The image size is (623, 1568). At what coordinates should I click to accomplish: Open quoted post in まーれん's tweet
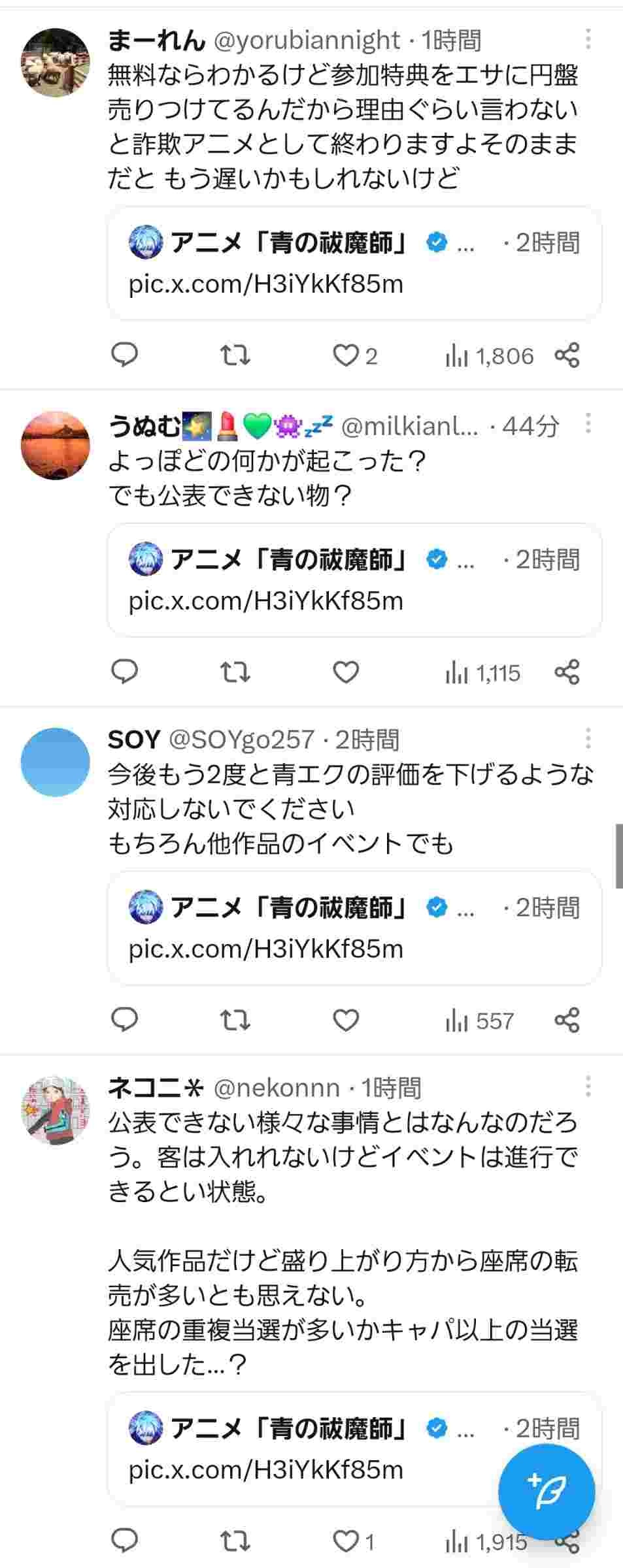click(x=354, y=263)
